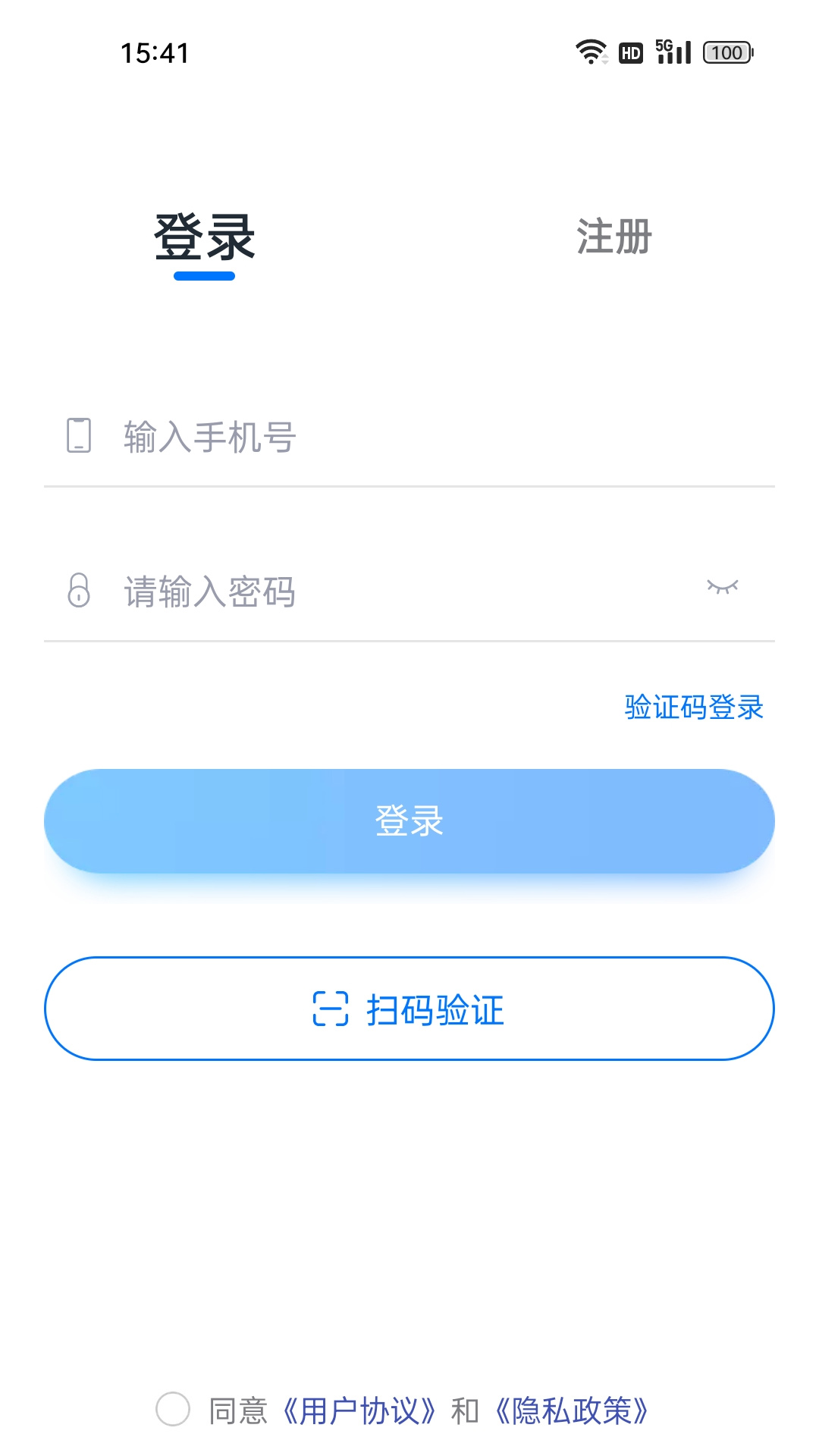Click the closed-eye password visibility icon
Screen dimensions: 819x1456
click(722, 588)
